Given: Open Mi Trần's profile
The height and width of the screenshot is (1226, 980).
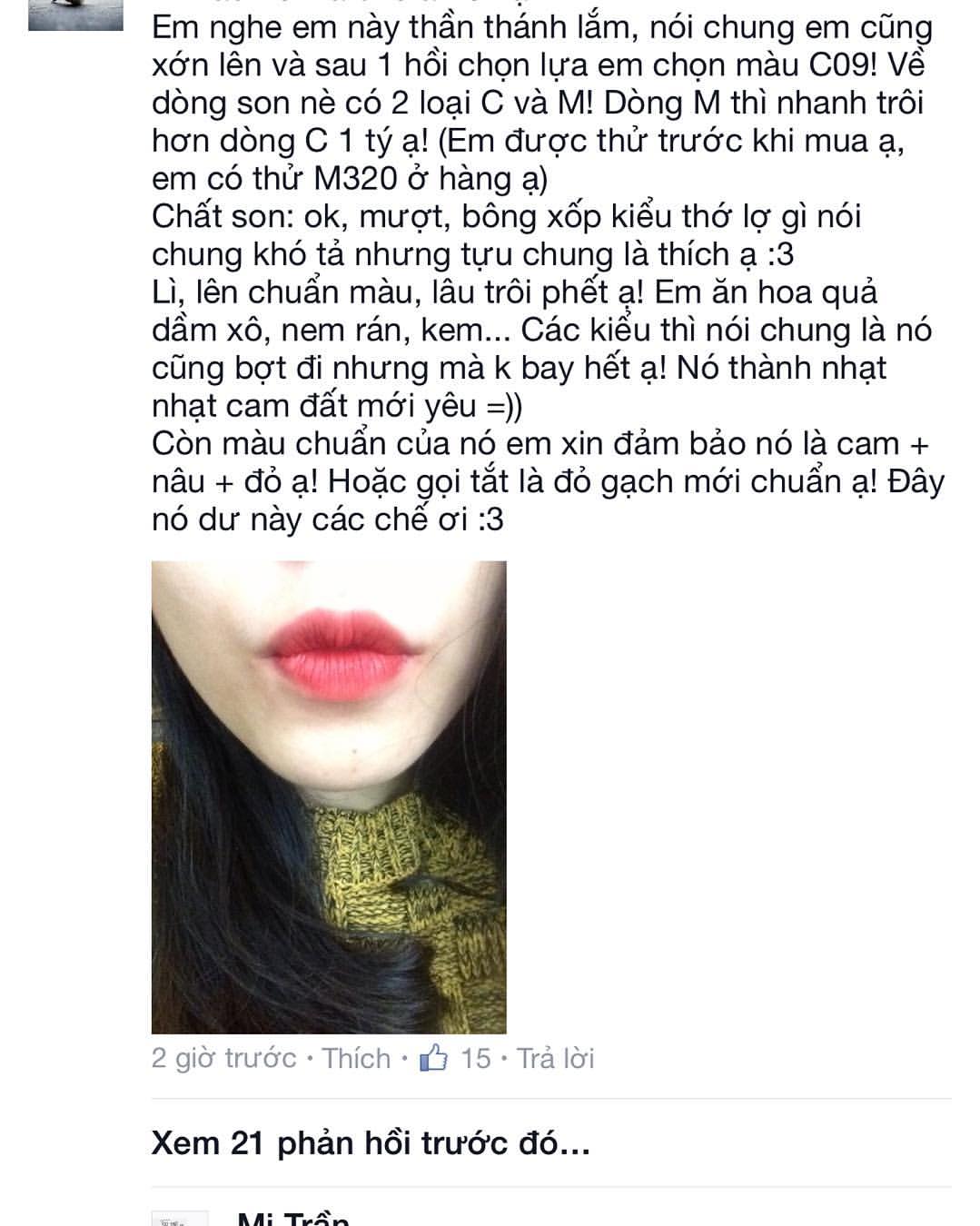Looking at the screenshot, I should pyautogui.click(x=292, y=1217).
